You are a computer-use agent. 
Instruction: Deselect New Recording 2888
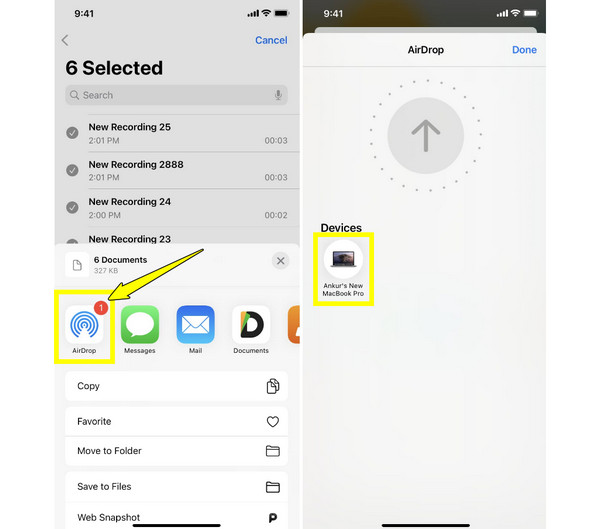point(72,170)
